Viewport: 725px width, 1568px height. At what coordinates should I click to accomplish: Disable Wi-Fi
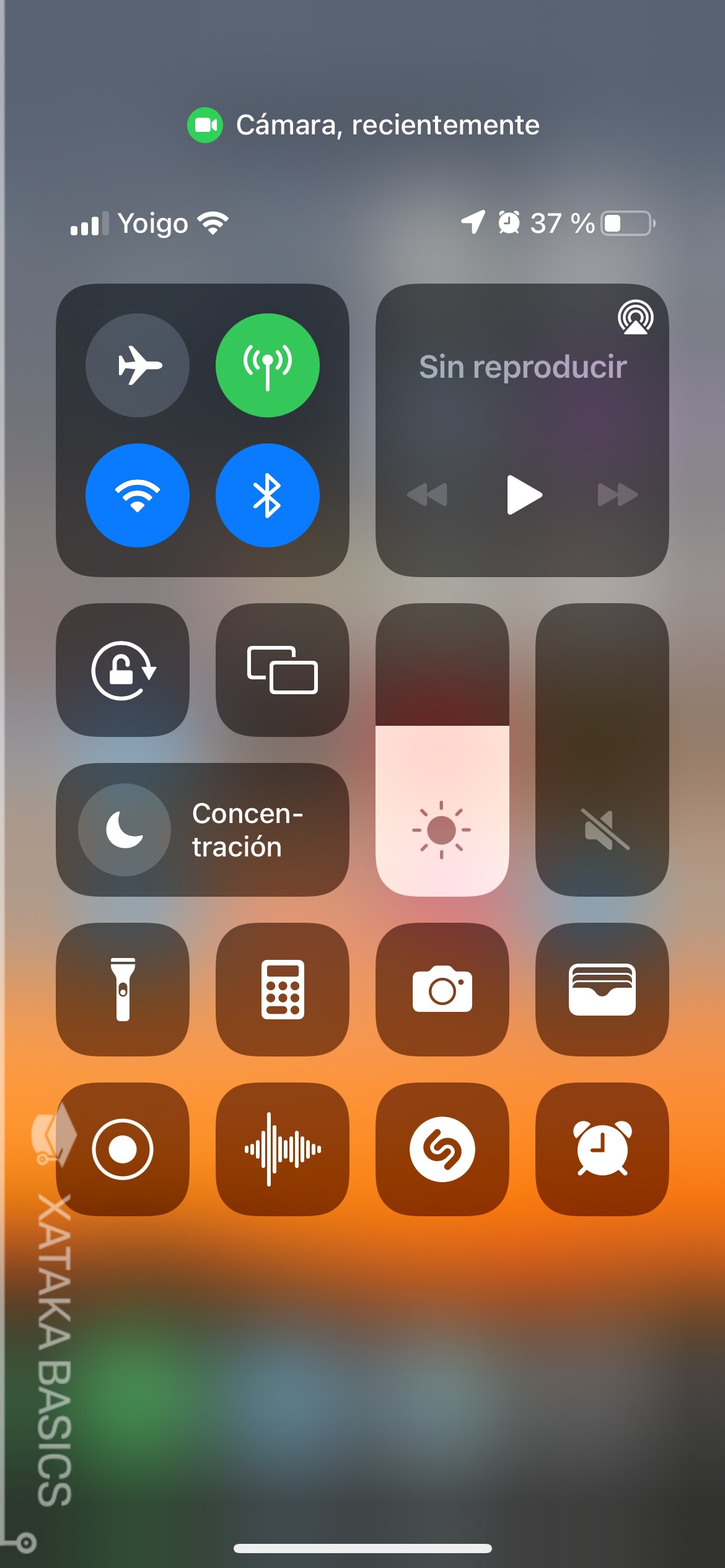click(x=138, y=495)
